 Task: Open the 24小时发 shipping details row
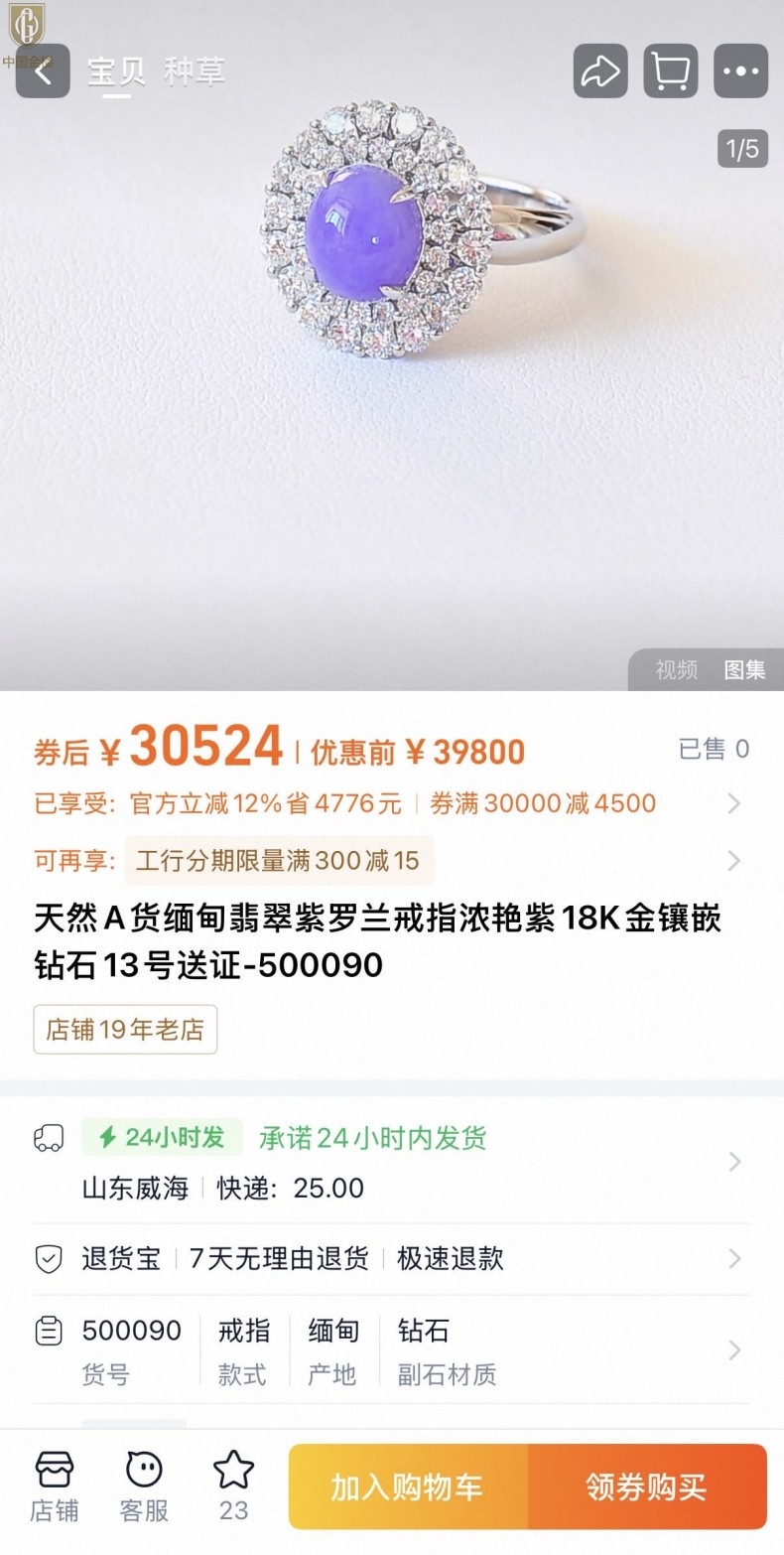[x=391, y=1161]
